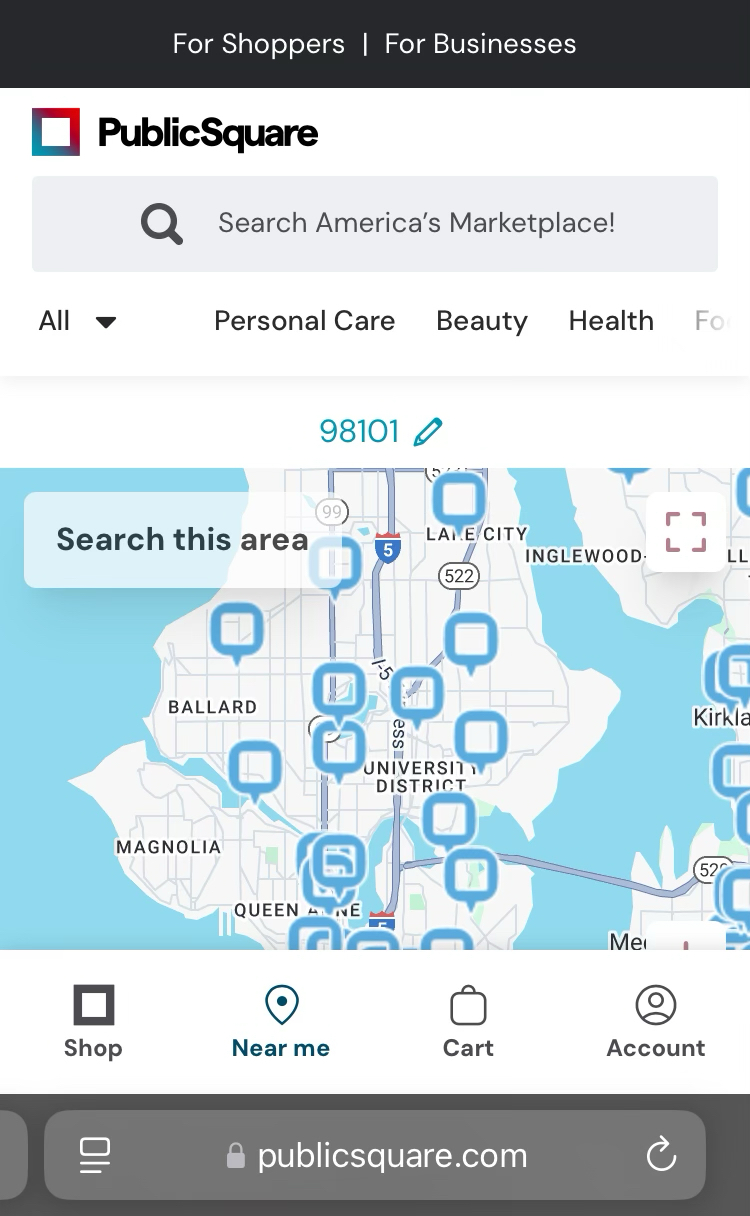The height and width of the screenshot is (1216, 750).
Task: Select the Beauty category
Action: 481,321
